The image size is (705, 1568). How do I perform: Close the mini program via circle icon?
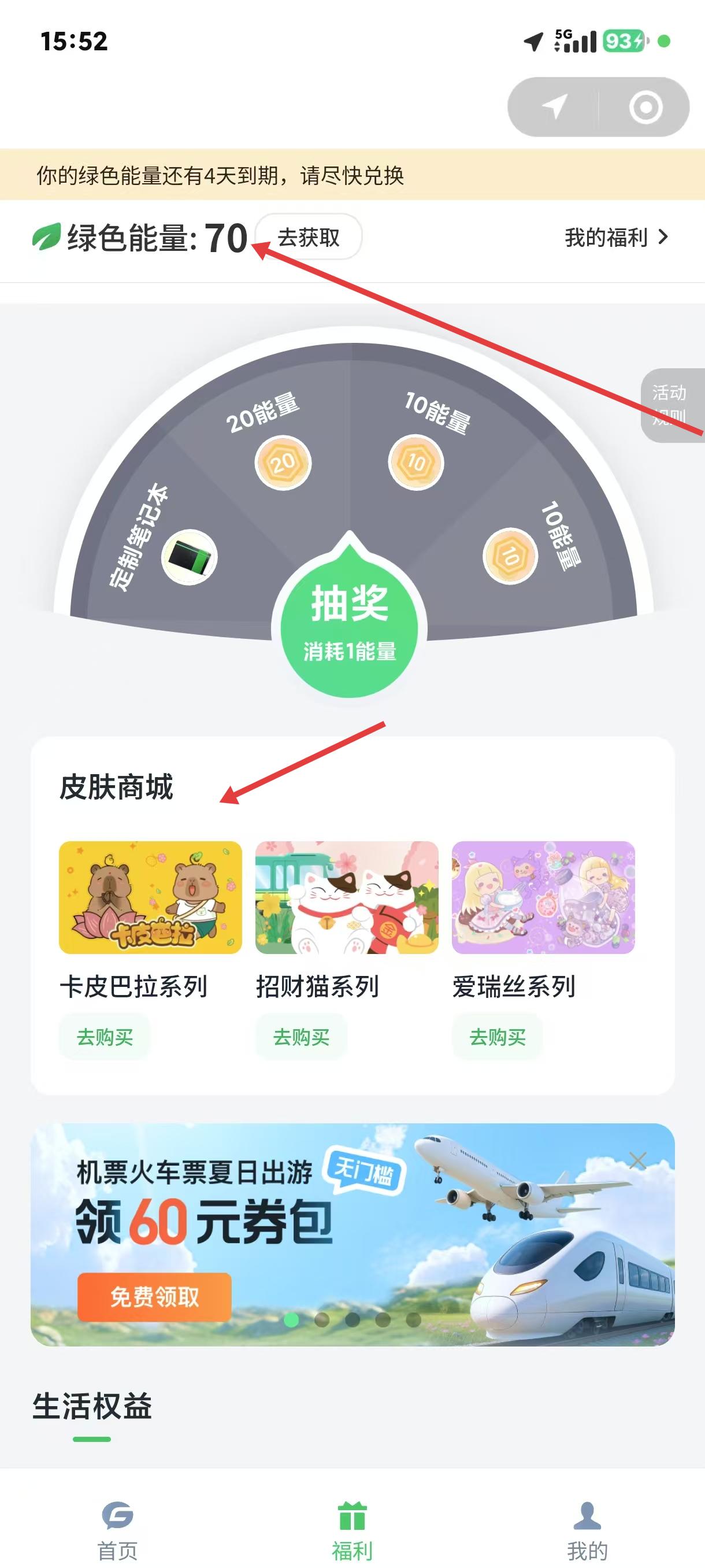tap(645, 107)
